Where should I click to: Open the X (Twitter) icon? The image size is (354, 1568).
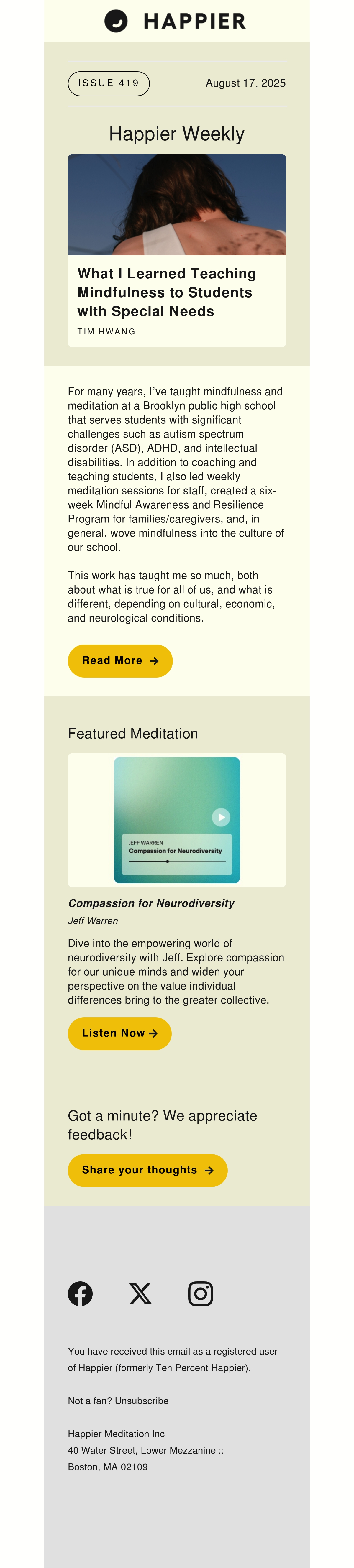click(141, 1293)
